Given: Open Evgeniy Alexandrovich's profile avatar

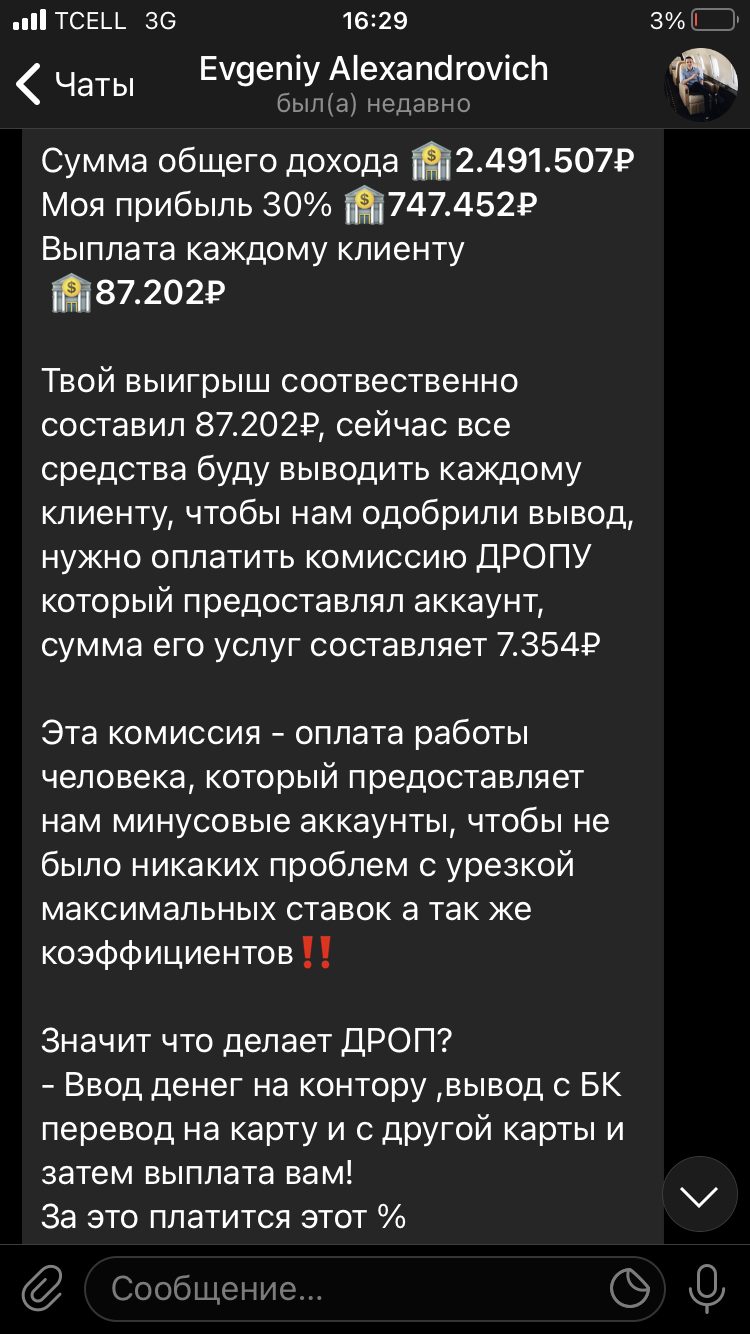Looking at the screenshot, I should click(702, 85).
